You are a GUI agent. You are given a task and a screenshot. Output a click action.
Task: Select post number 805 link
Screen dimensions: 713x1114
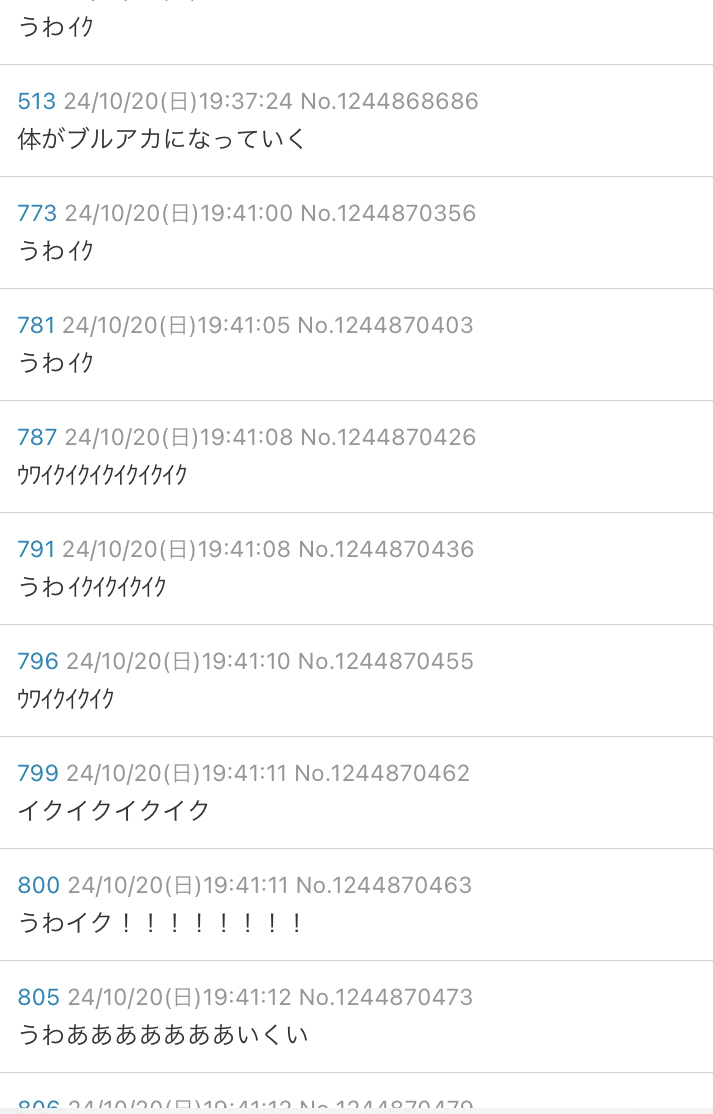point(39,997)
